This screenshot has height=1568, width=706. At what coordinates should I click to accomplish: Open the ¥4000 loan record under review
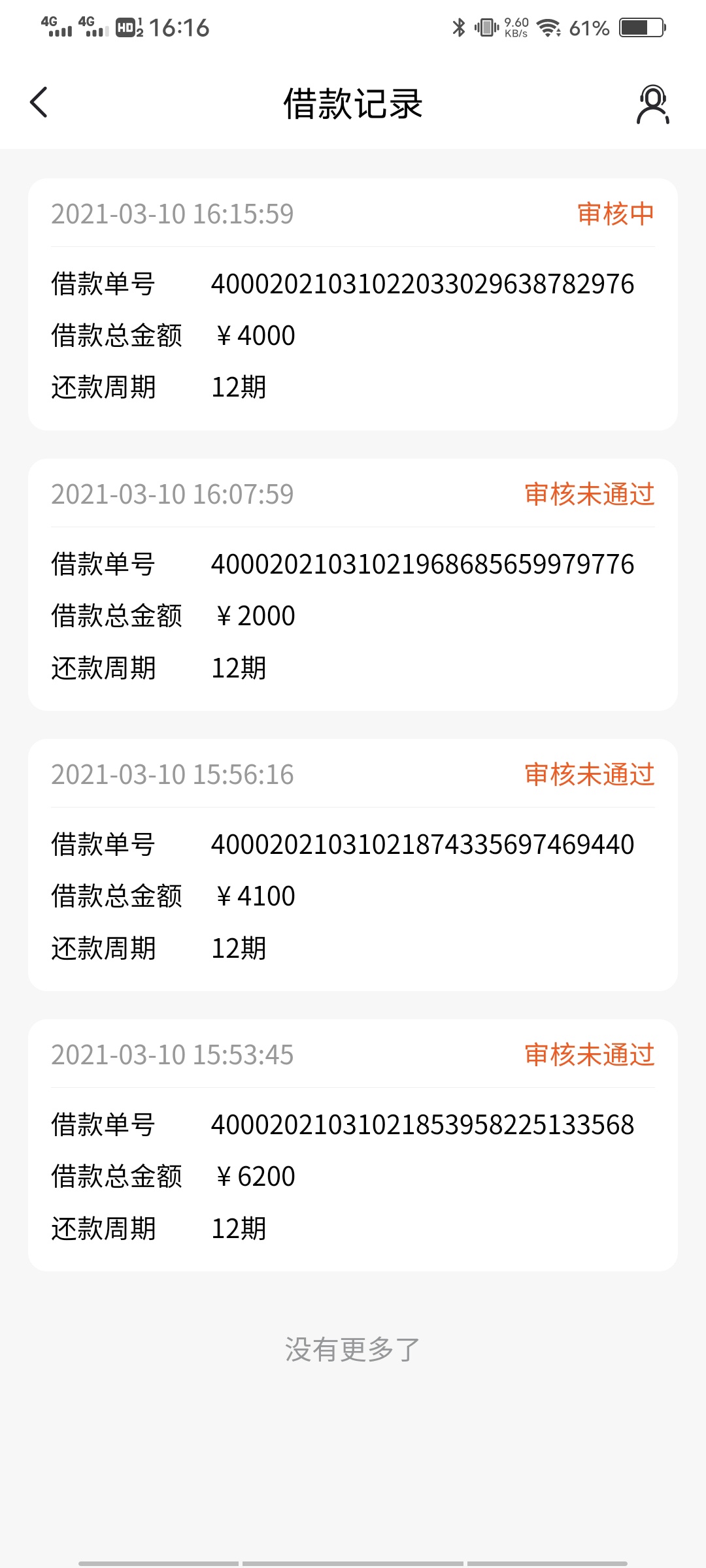click(x=353, y=304)
